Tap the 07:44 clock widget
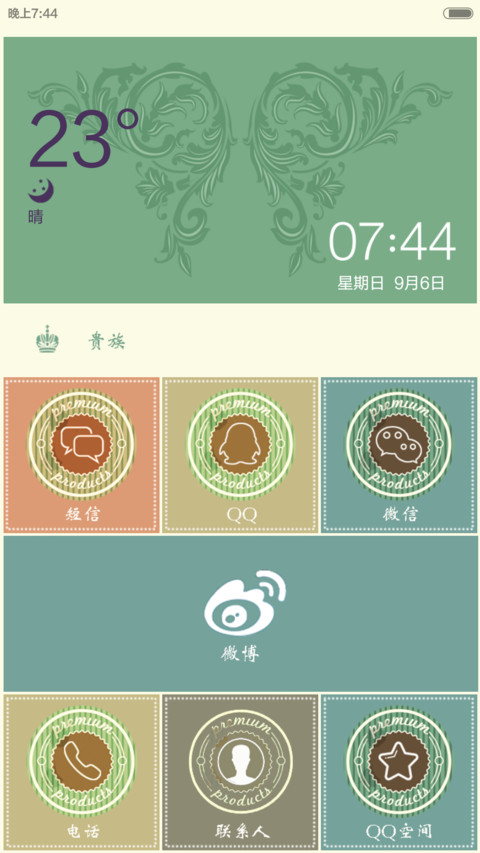Screen dimensions: 480x853 tap(392, 255)
